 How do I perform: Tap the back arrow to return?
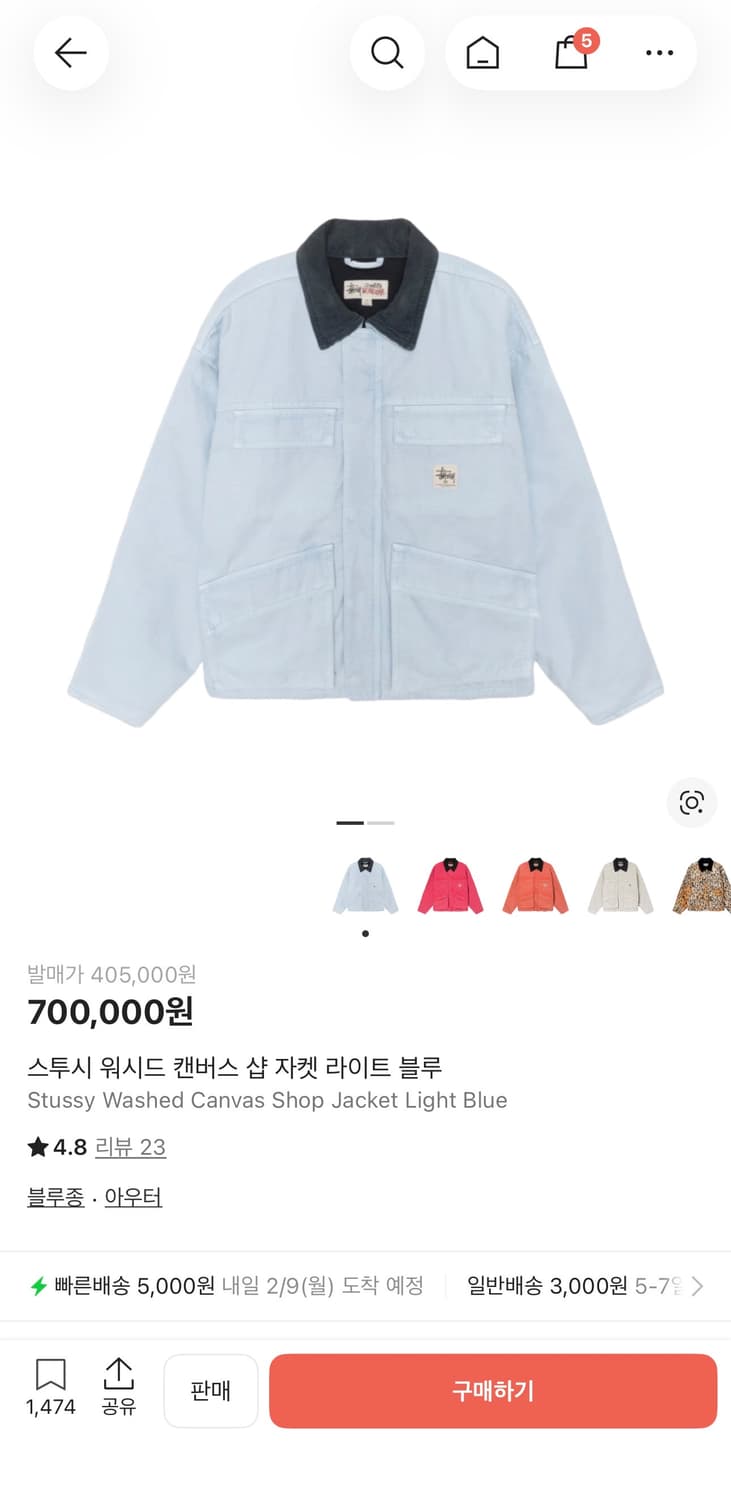coord(70,52)
